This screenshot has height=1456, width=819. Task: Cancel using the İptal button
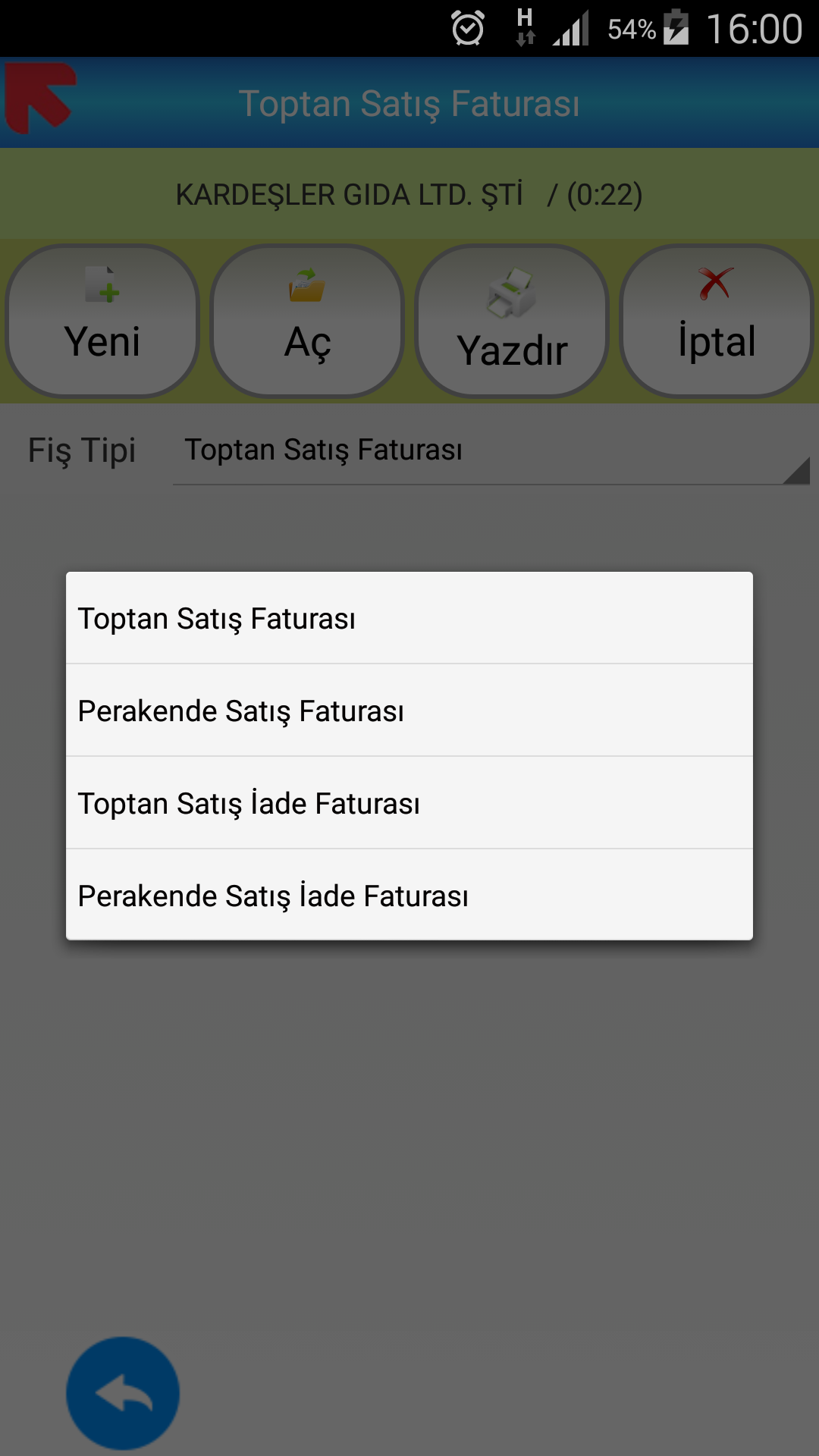point(717,321)
